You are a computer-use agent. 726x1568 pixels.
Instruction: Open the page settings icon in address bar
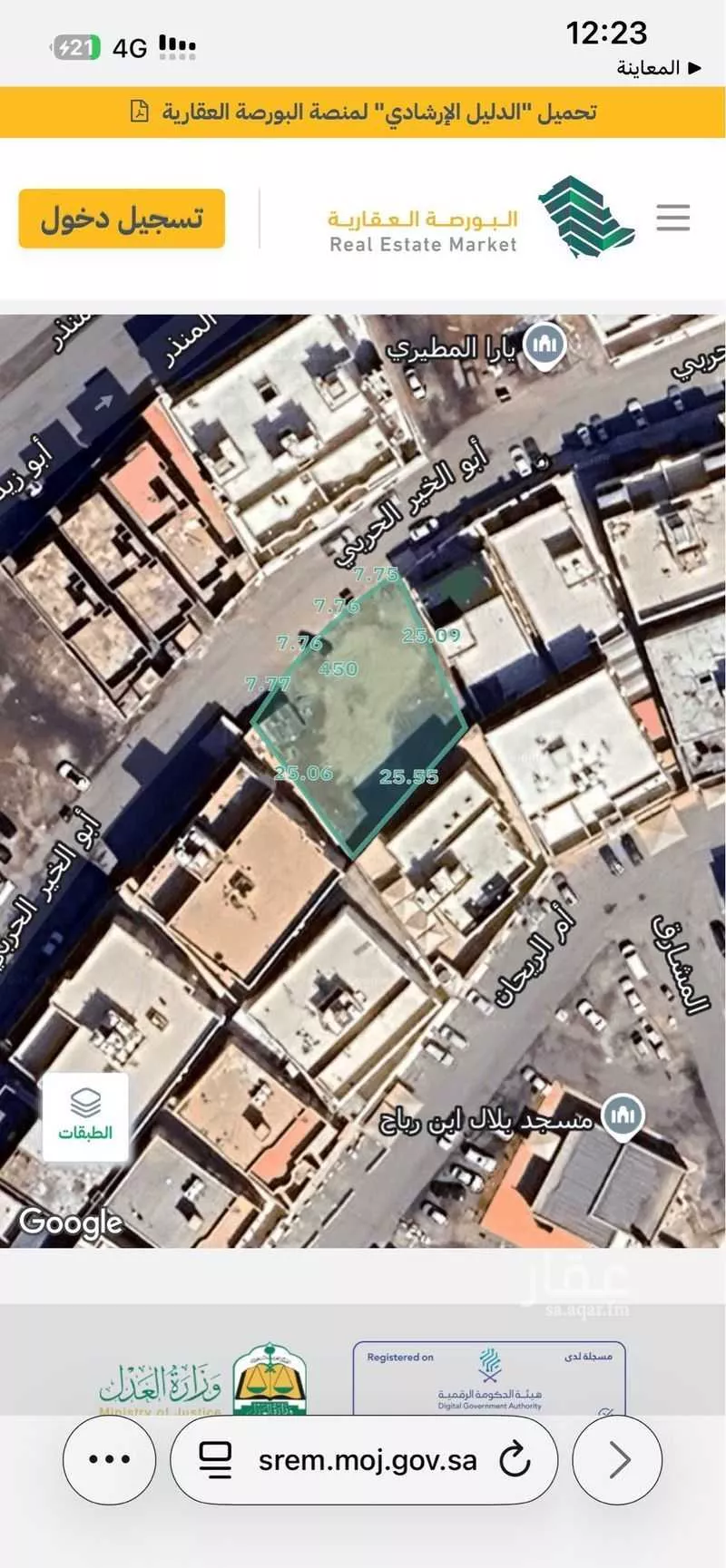(216, 1459)
